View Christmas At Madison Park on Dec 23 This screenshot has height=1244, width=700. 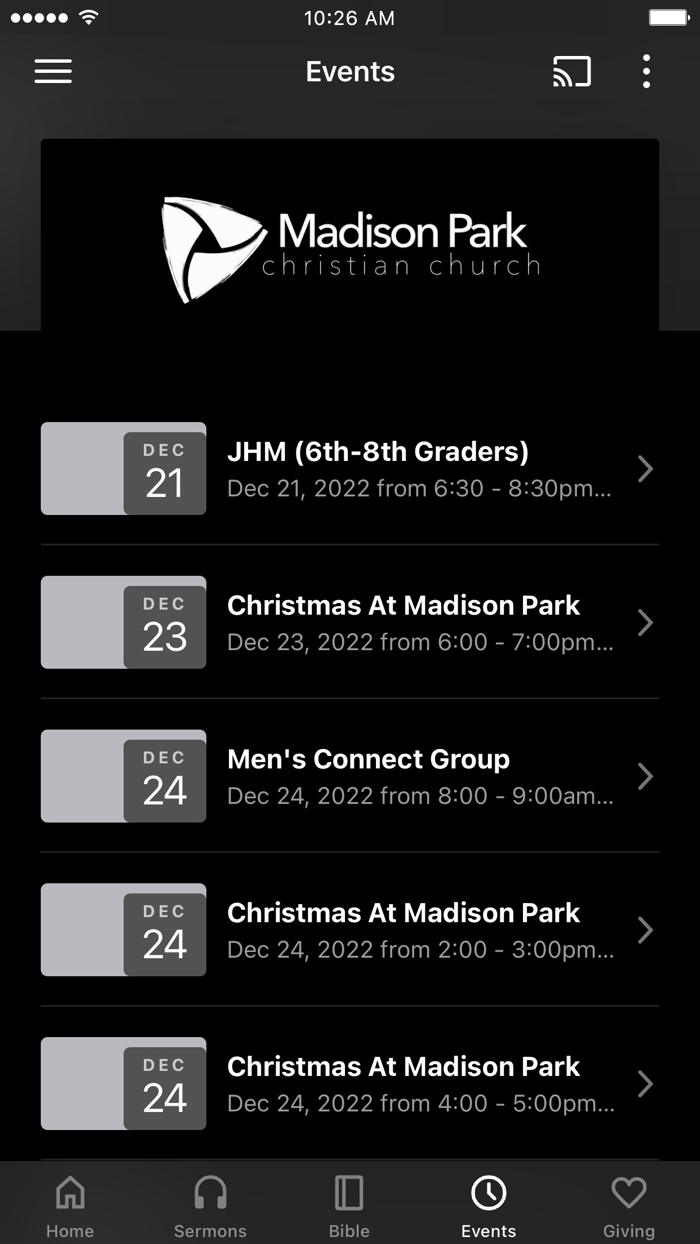tap(350, 622)
